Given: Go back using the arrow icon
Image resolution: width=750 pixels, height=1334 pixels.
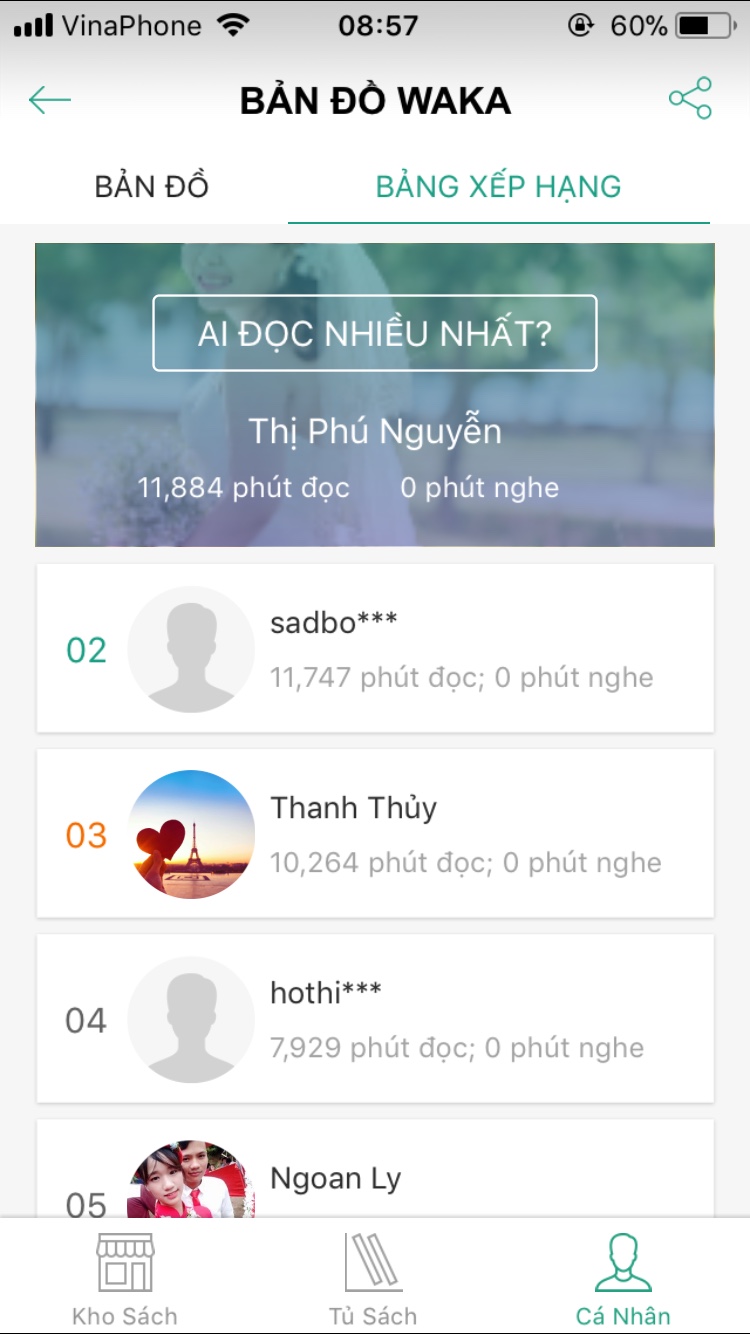Looking at the screenshot, I should 50,100.
